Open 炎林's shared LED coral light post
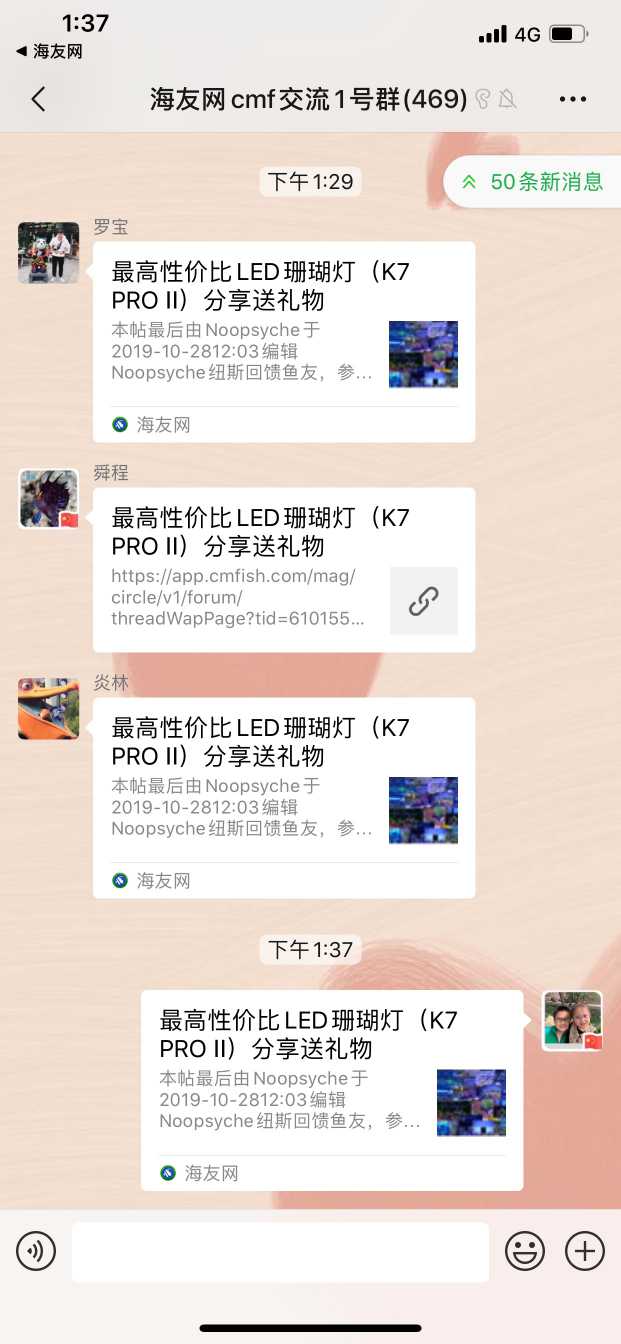This screenshot has height=1344, width=621. click(284, 797)
